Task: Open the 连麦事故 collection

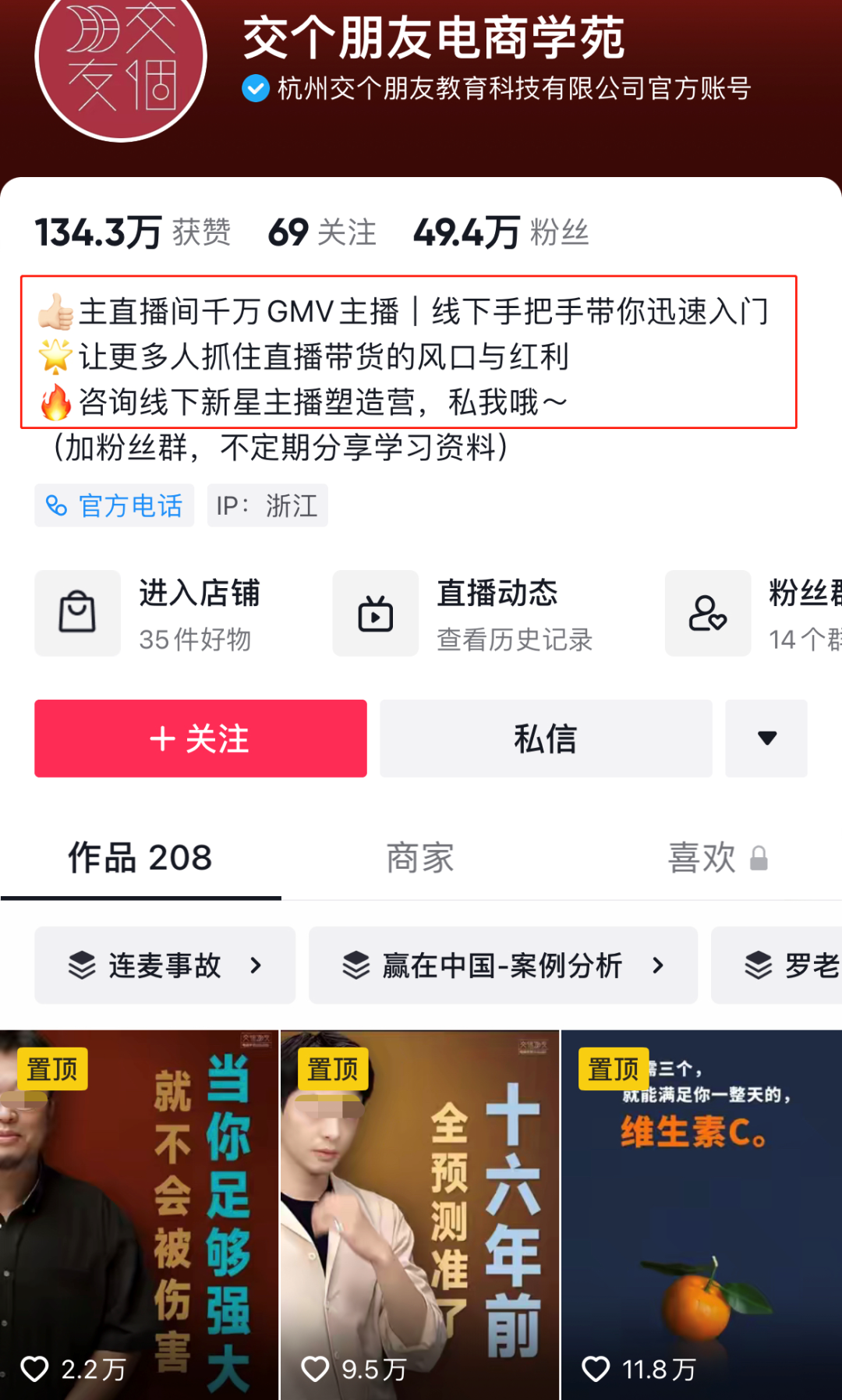Action: point(165,966)
